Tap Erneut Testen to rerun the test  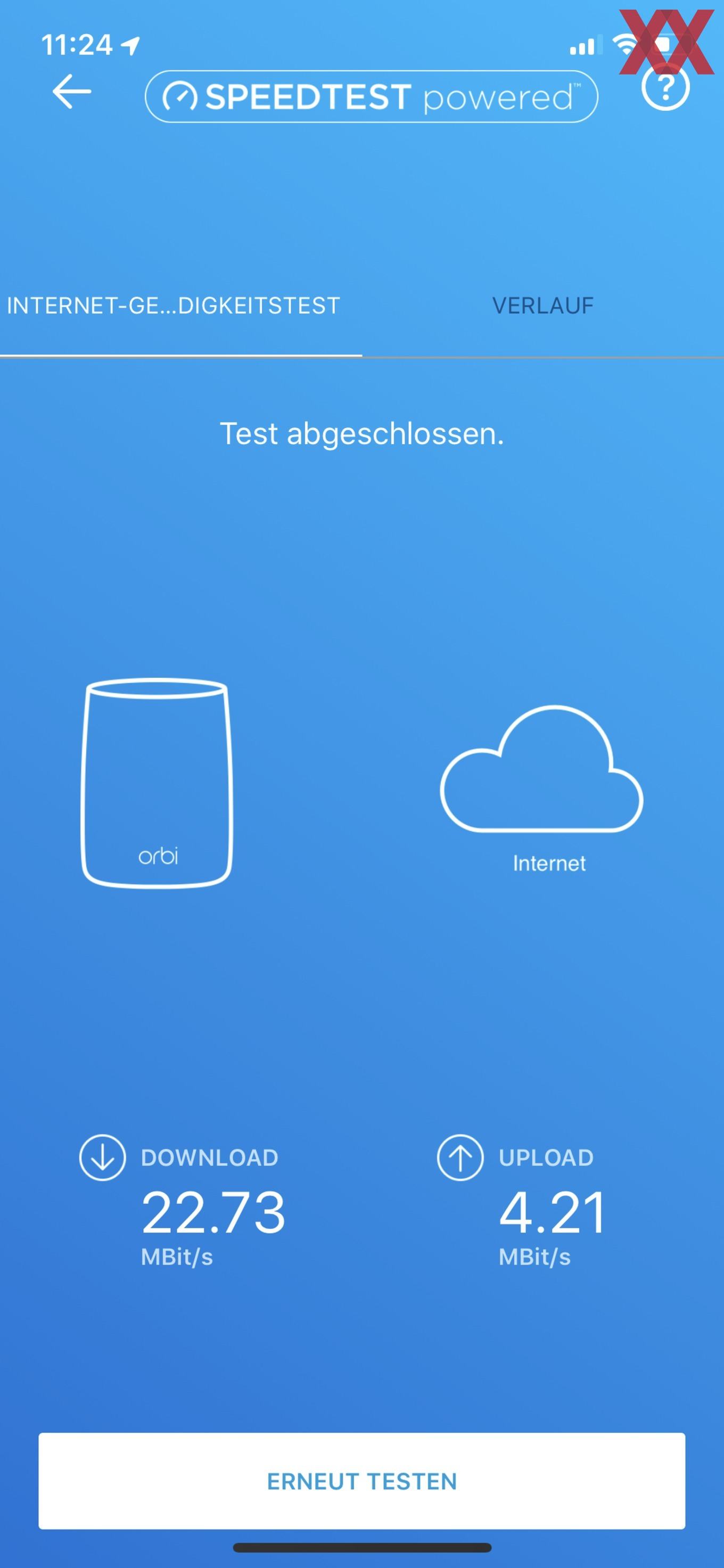click(x=362, y=1481)
